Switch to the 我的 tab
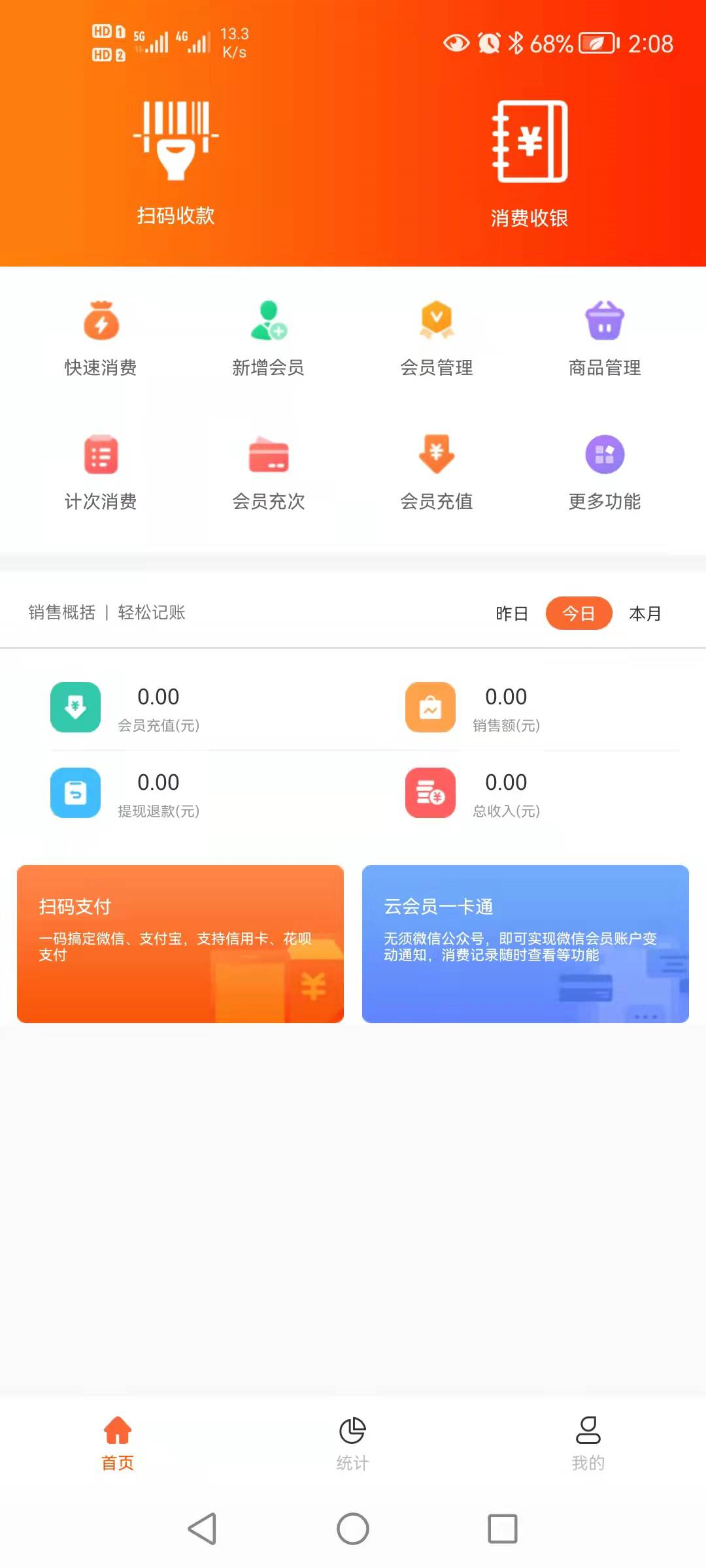706x1568 pixels. 588,1443
